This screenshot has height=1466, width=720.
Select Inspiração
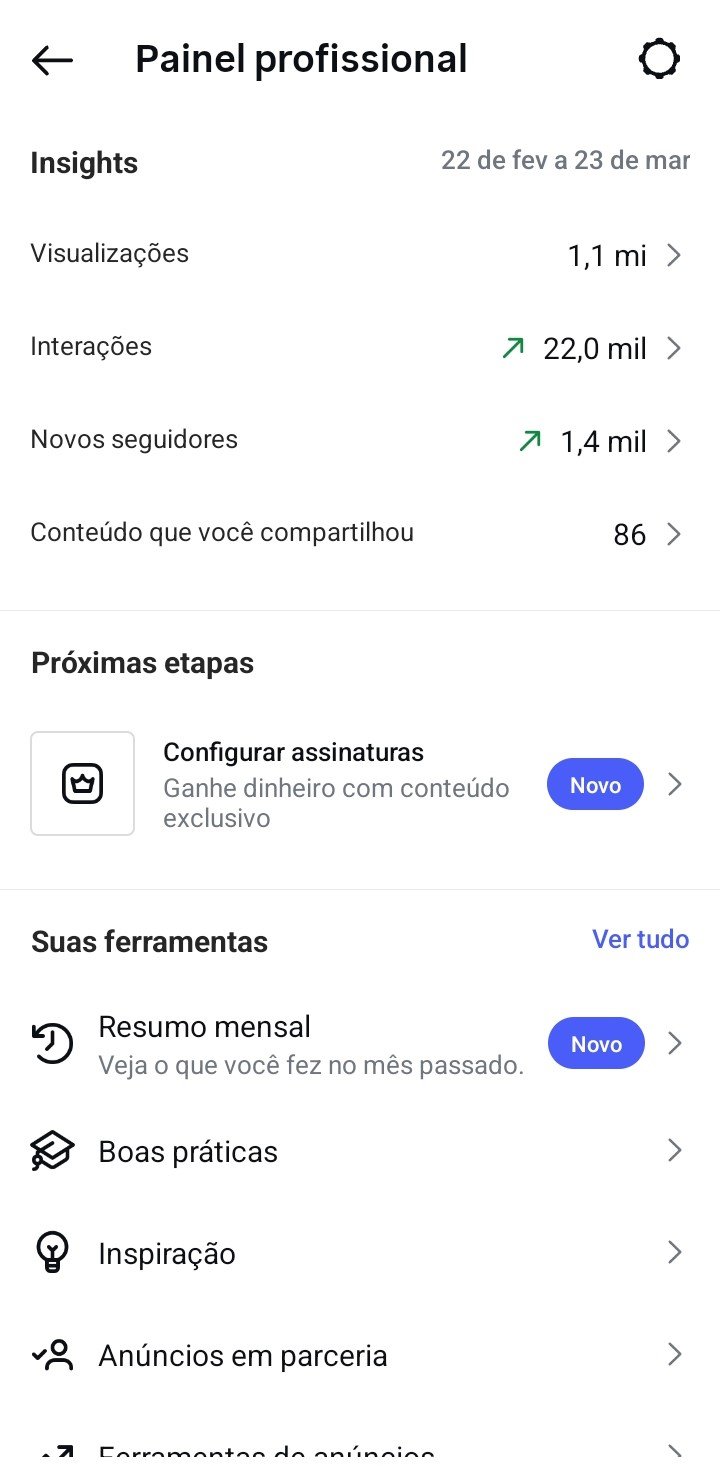coord(360,1253)
